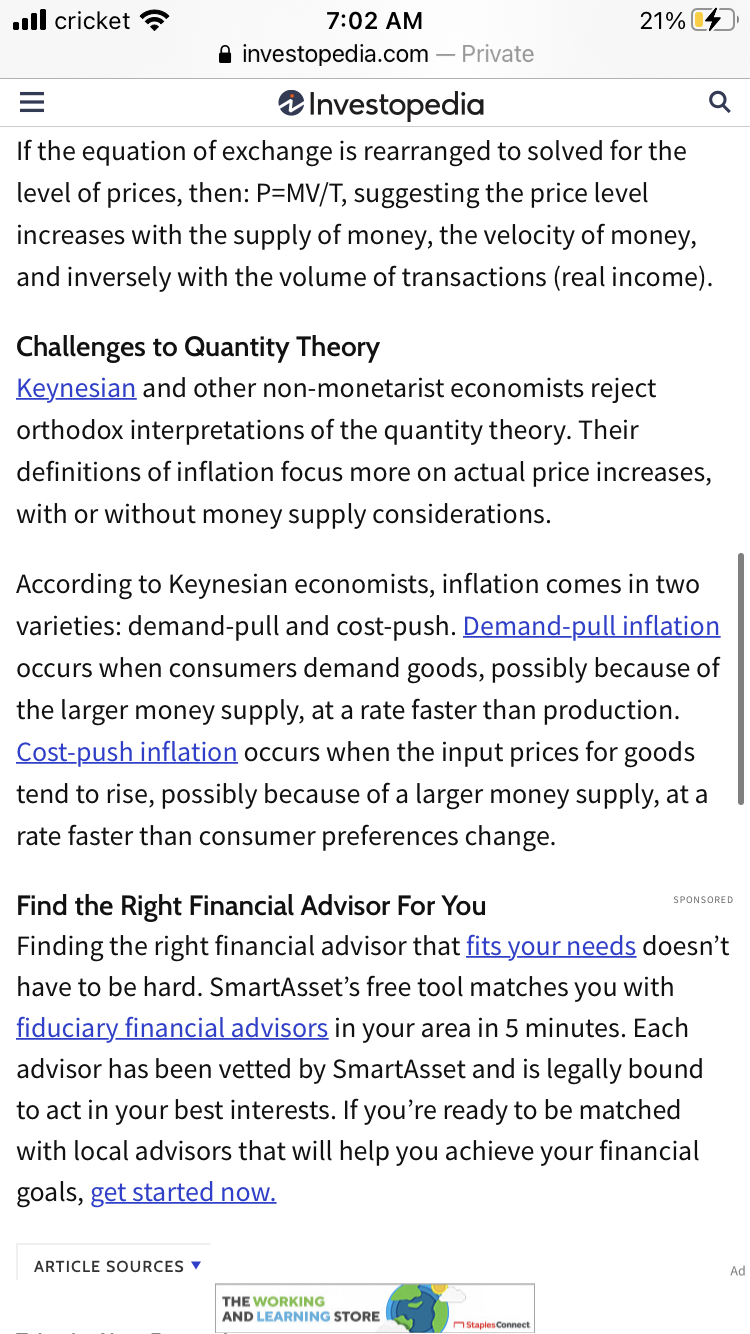This screenshot has height=1334, width=750.
Task: Tap the 'fits your needs' link
Action: pyautogui.click(x=551, y=945)
